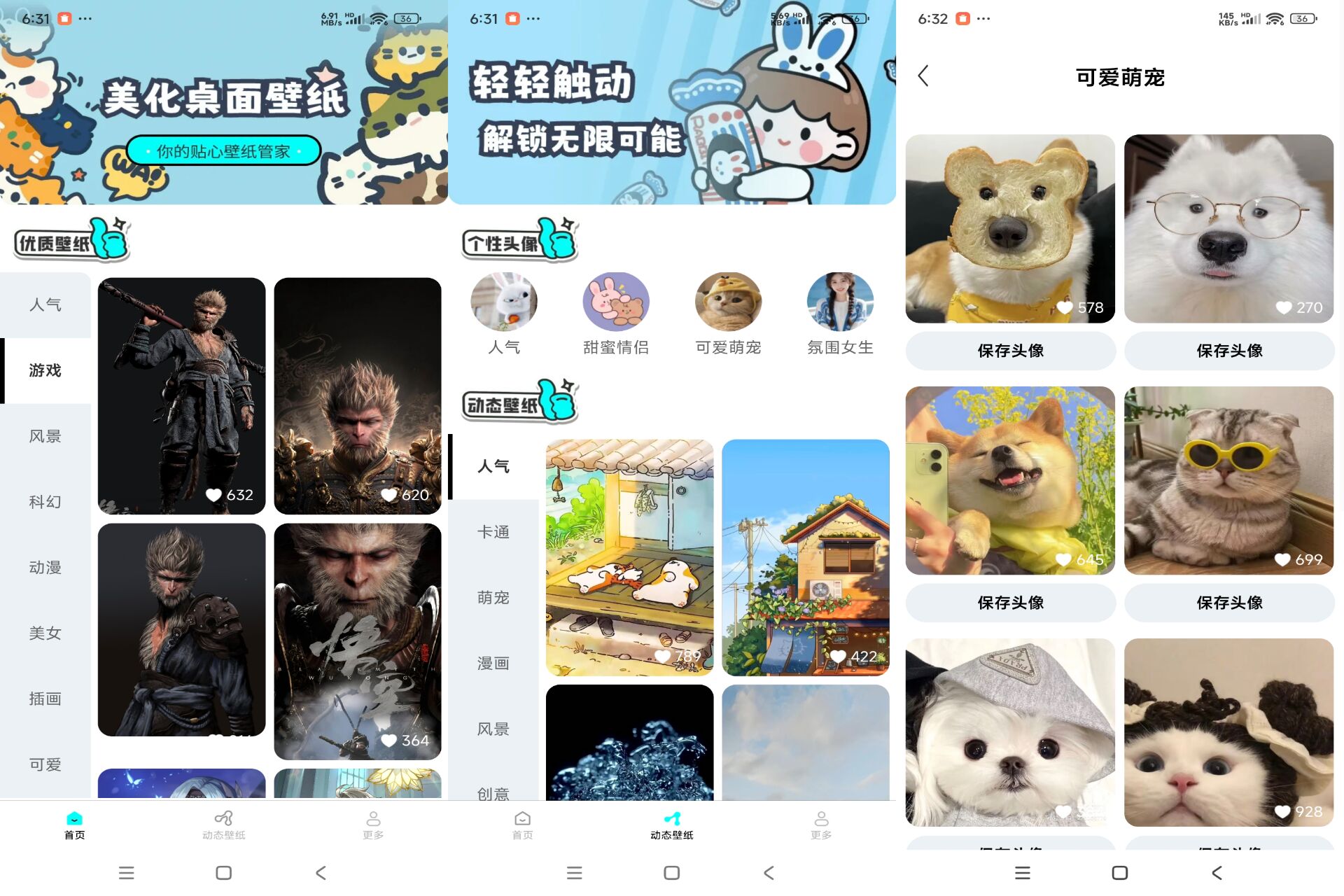The image size is (1344, 896).
Task: Save the sunglasses cat avatar with 699 likes
Action: pyautogui.click(x=1229, y=603)
